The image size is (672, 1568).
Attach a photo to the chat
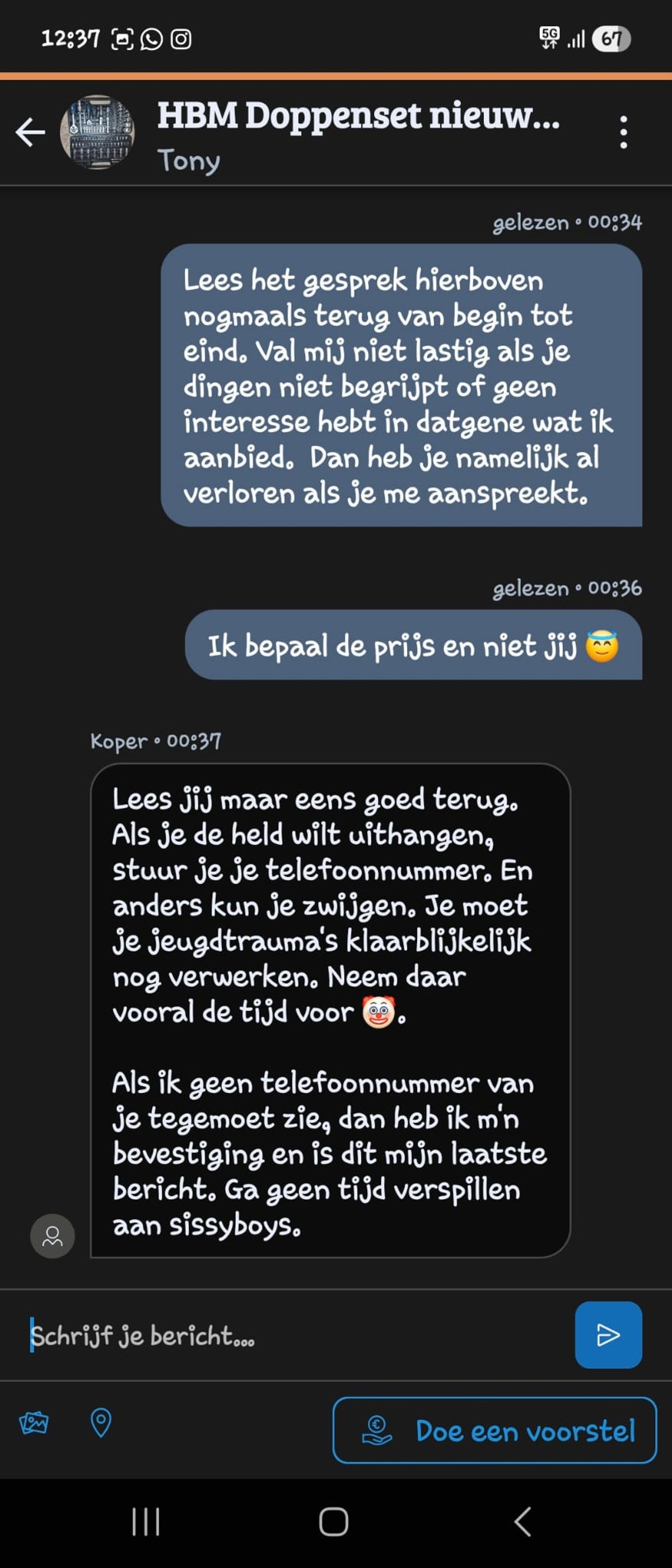[34, 1423]
